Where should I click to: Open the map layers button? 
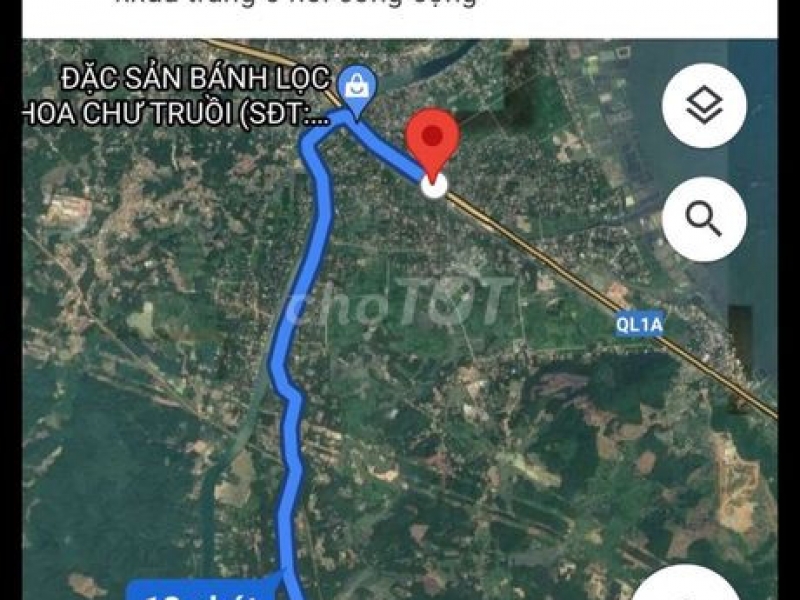(704, 105)
